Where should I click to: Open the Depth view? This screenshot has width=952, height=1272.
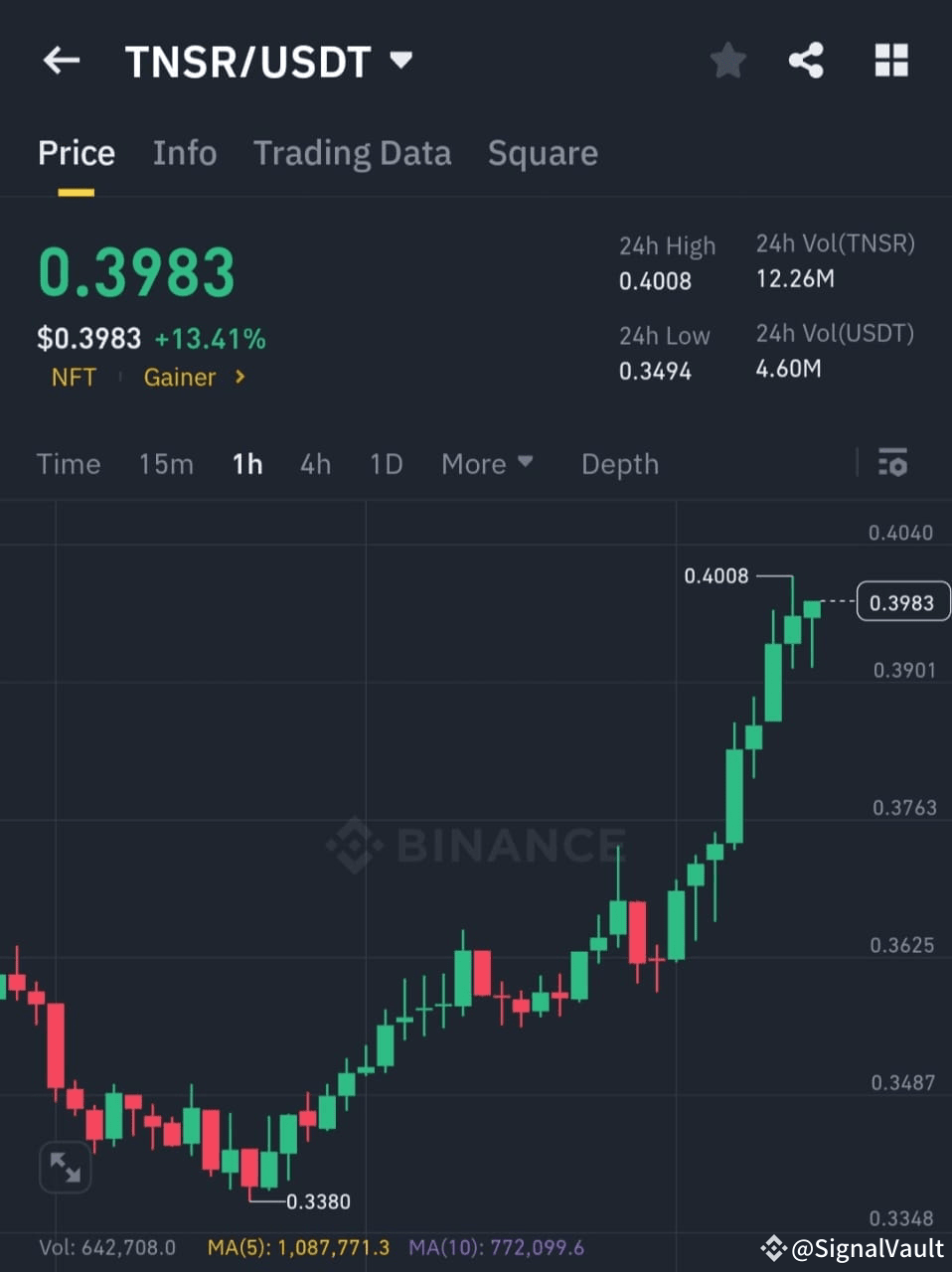point(619,463)
